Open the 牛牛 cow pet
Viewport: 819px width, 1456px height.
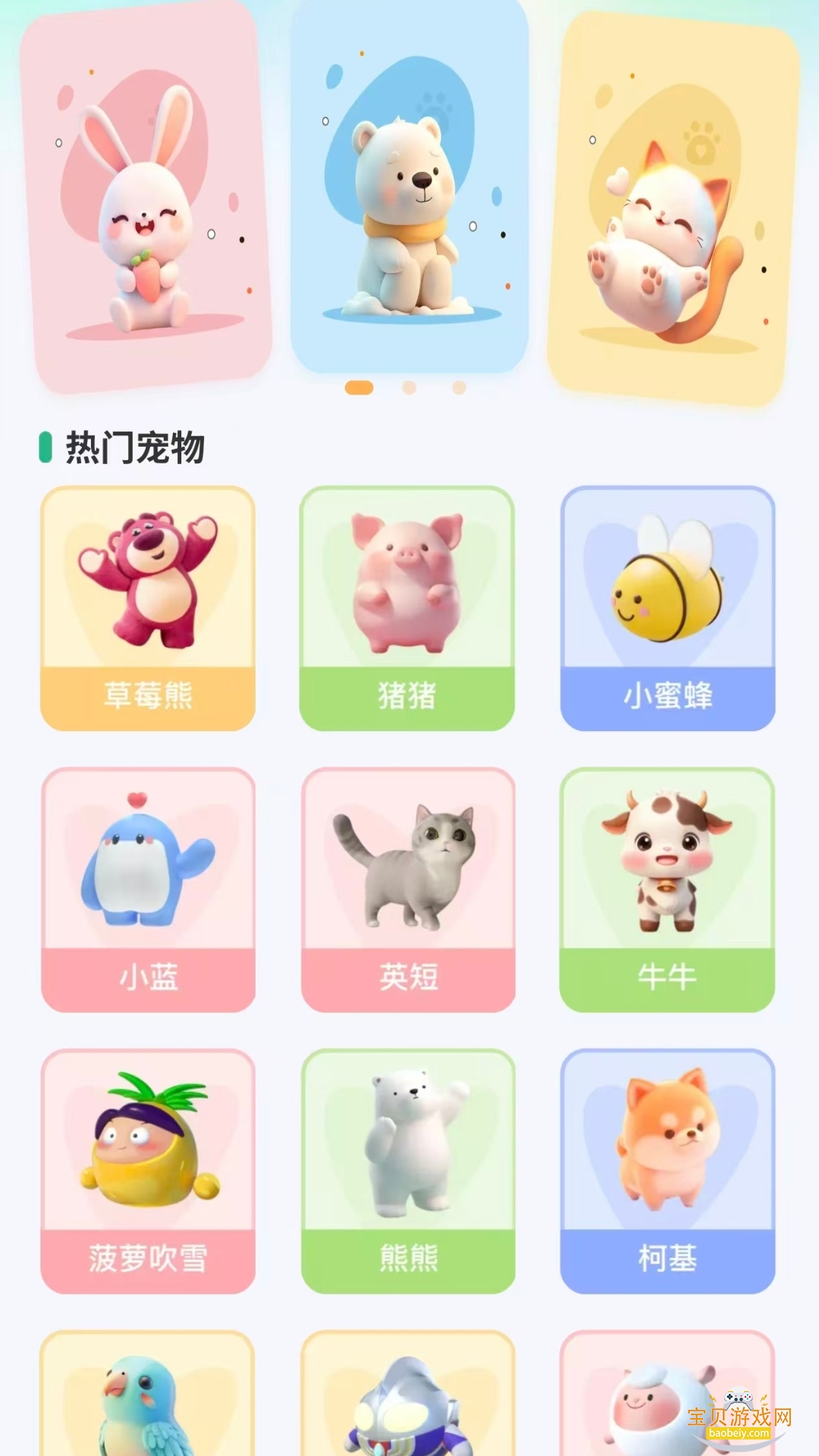pos(669,887)
